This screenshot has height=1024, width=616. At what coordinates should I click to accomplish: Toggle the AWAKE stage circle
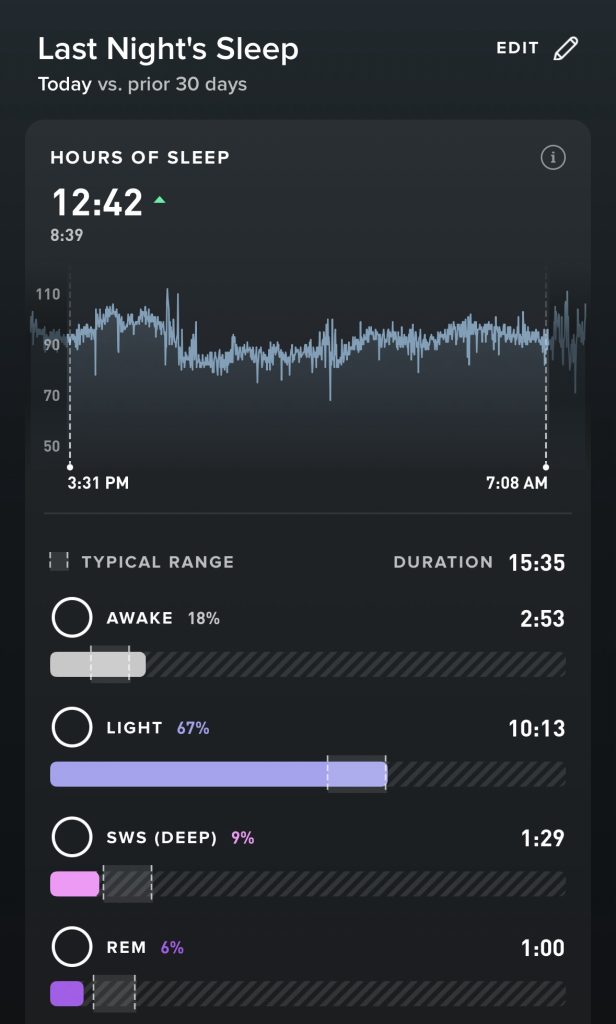[x=72, y=617]
